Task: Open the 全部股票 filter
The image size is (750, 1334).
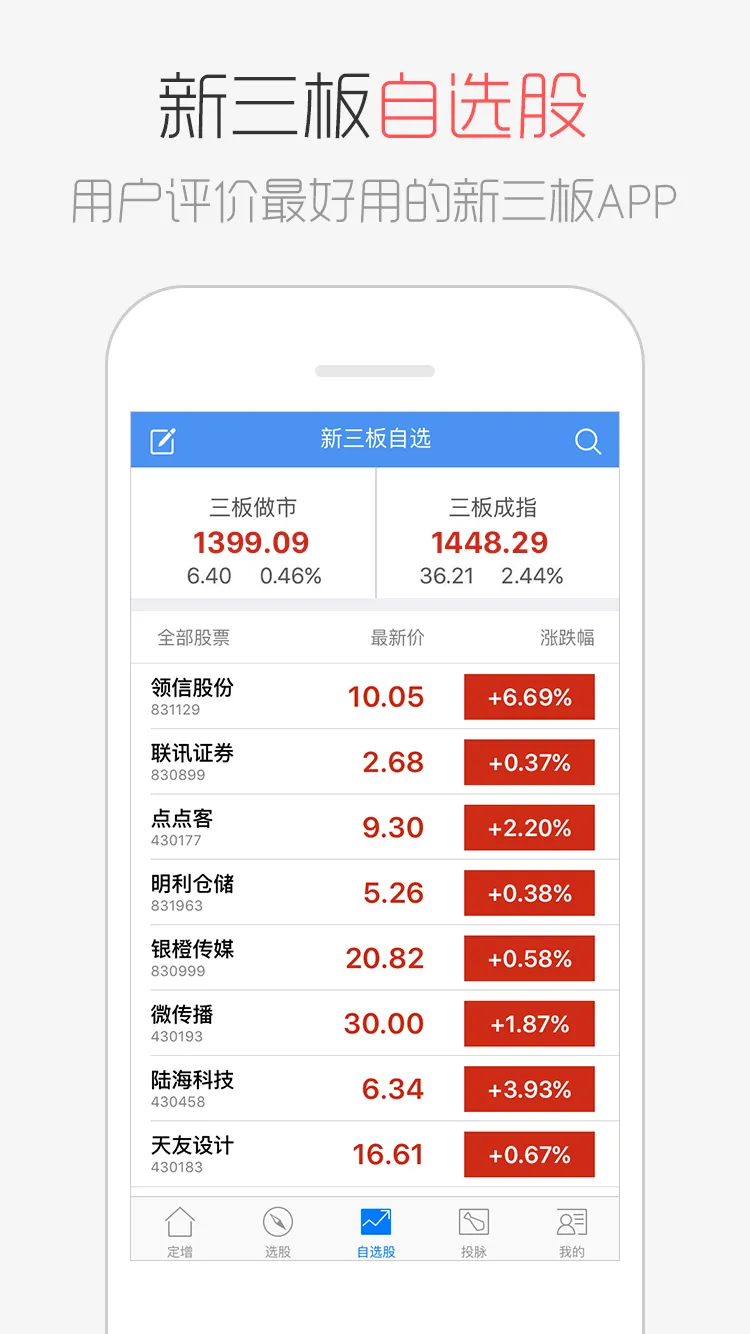Action: pos(193,636)
